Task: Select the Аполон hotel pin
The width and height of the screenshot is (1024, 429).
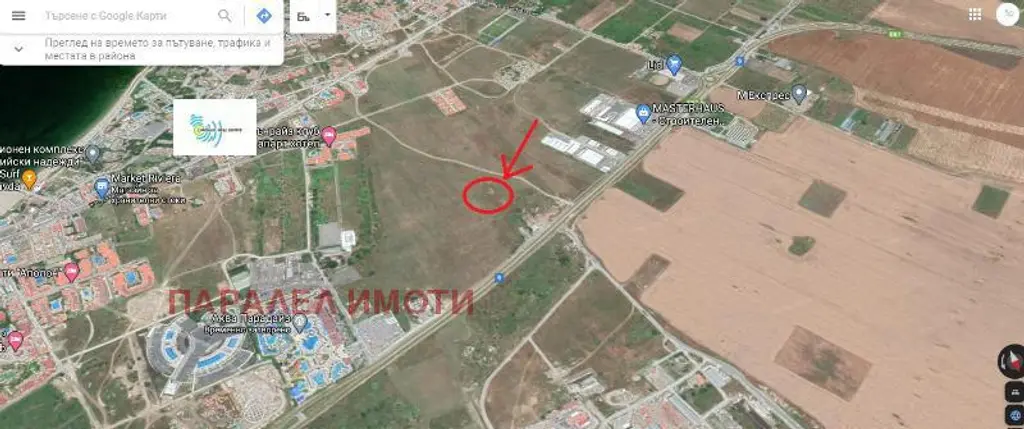Action: pyautogui.click(x=71, y=271)
